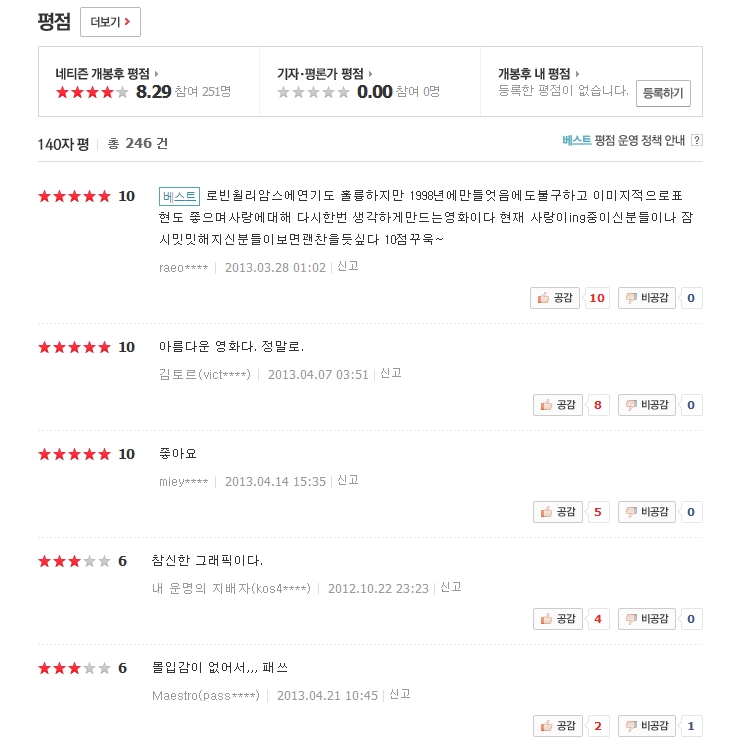Tap the 등록하기 button to register rating

pyautogui.click(x=663, y=93)
